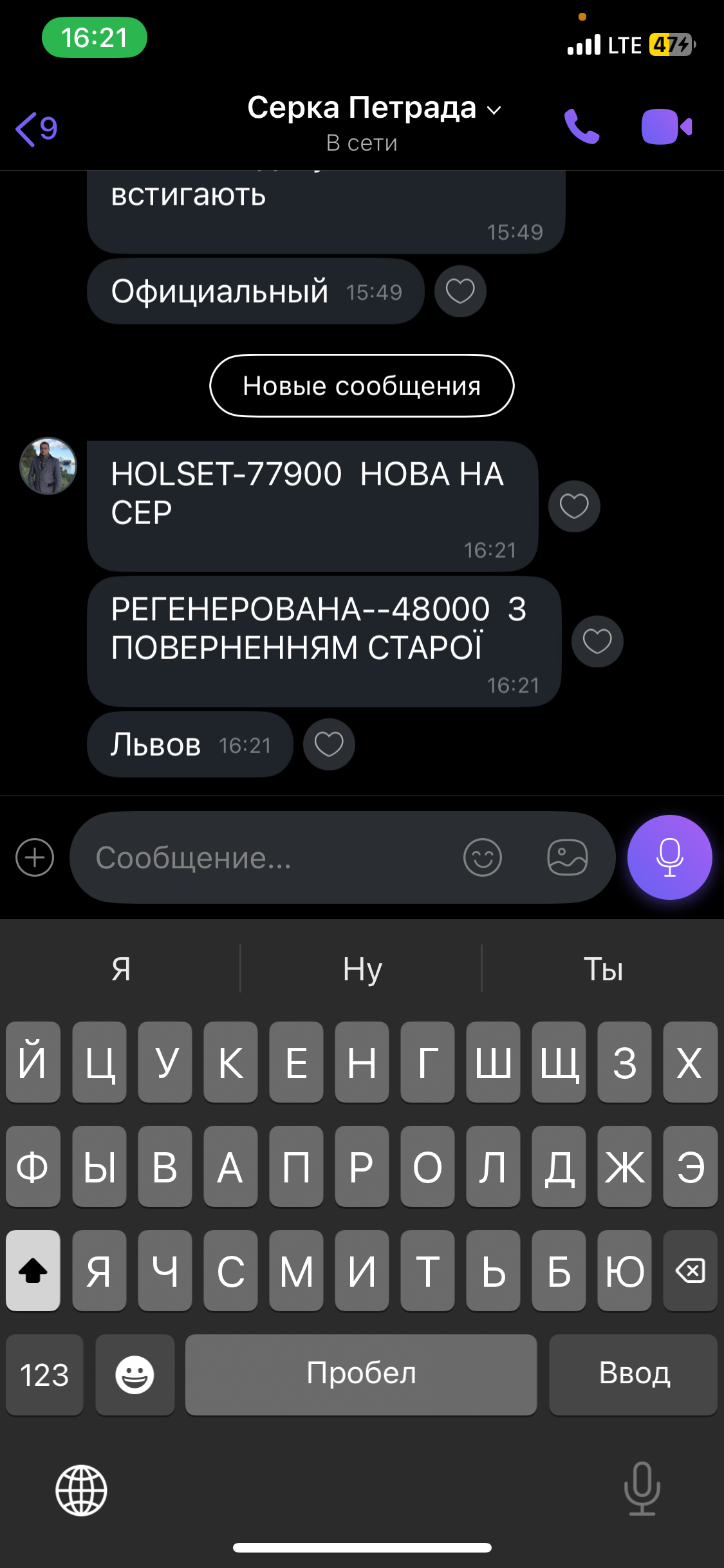Like the РЕГЕНЕРОВАНА--48000 message

[x=597, y=641]
